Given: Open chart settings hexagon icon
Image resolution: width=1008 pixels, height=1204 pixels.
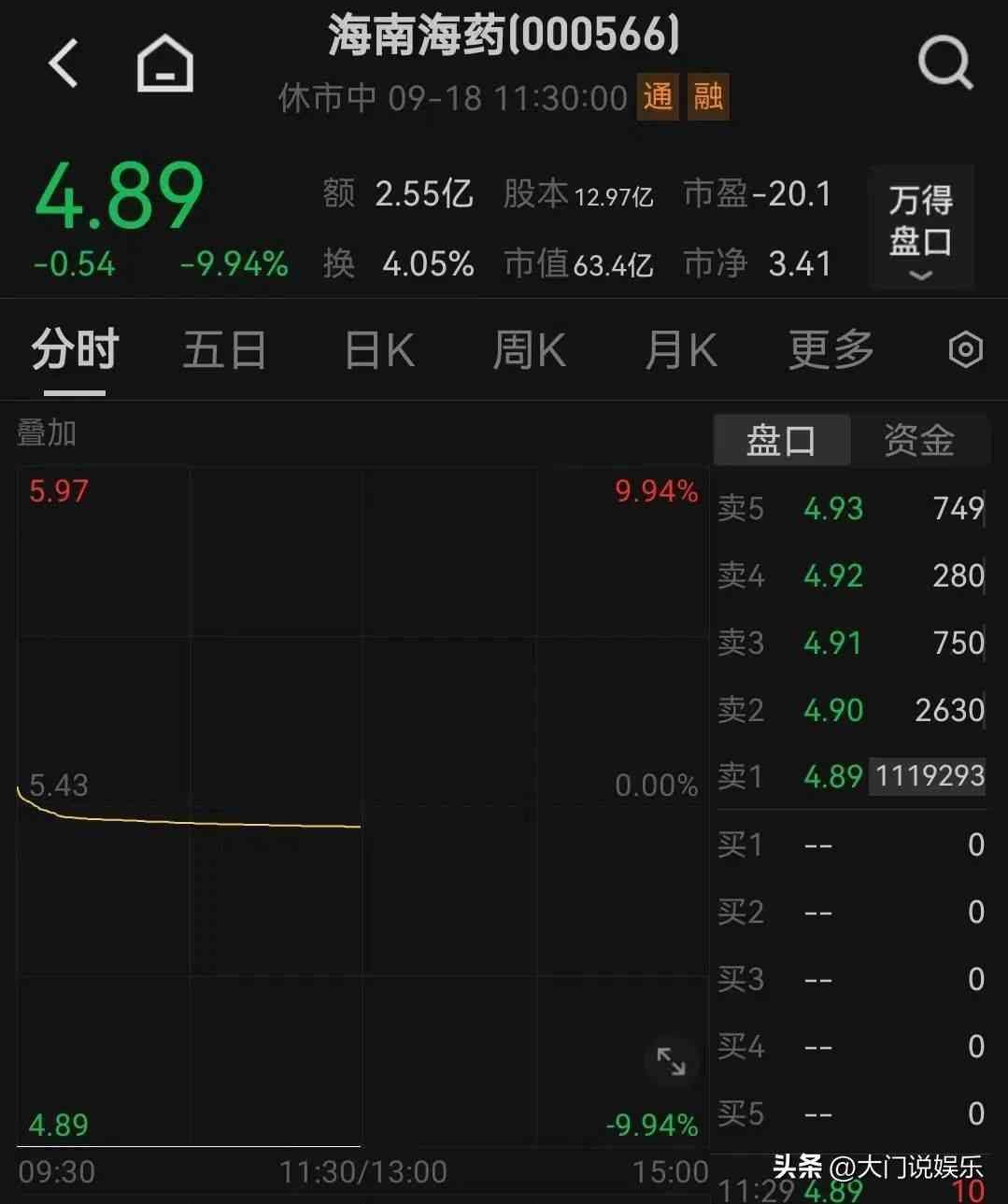Looking at the screenshot, I should click(965, 350).
